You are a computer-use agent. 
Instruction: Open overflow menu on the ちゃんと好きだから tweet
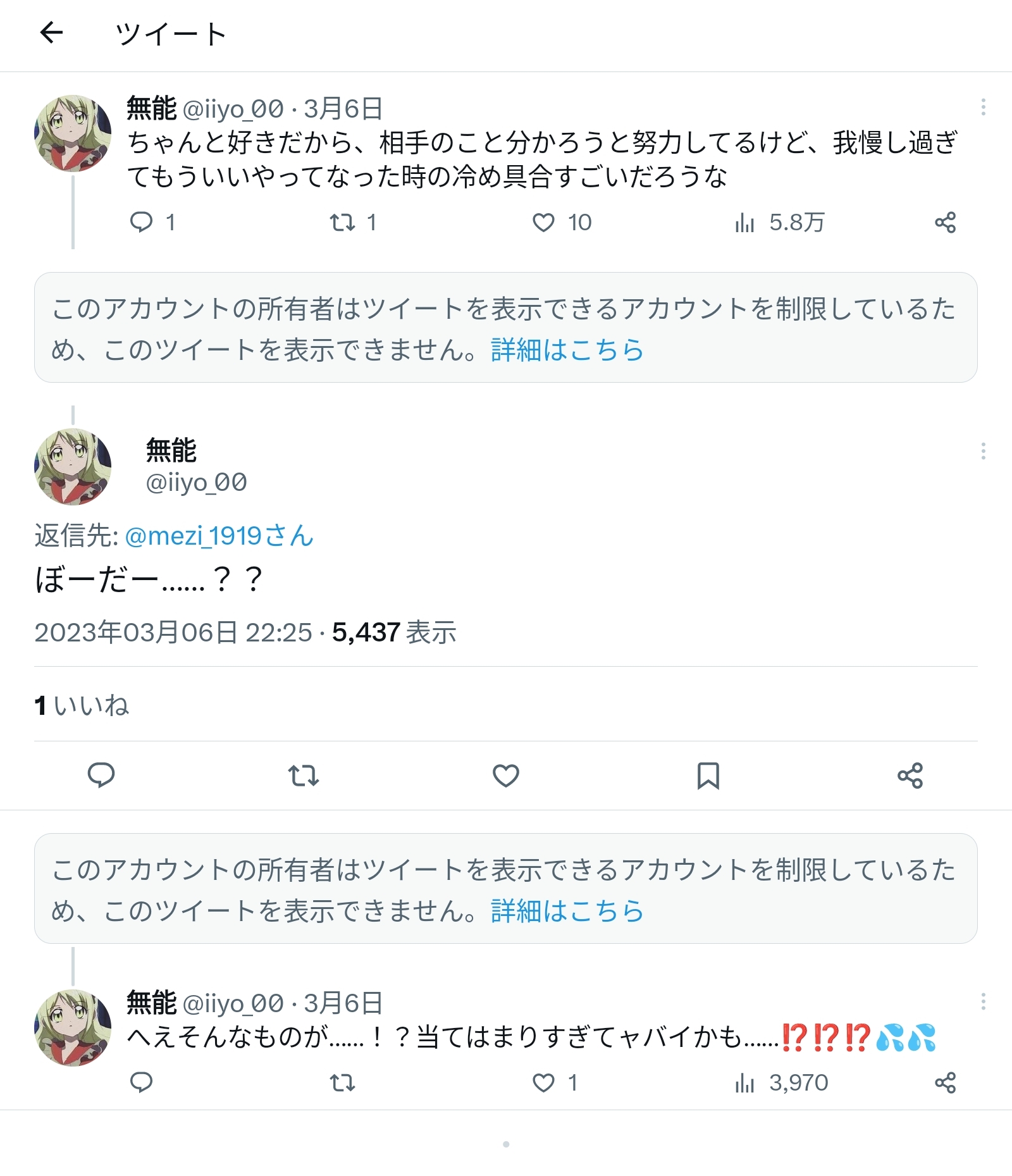(983, 107)
